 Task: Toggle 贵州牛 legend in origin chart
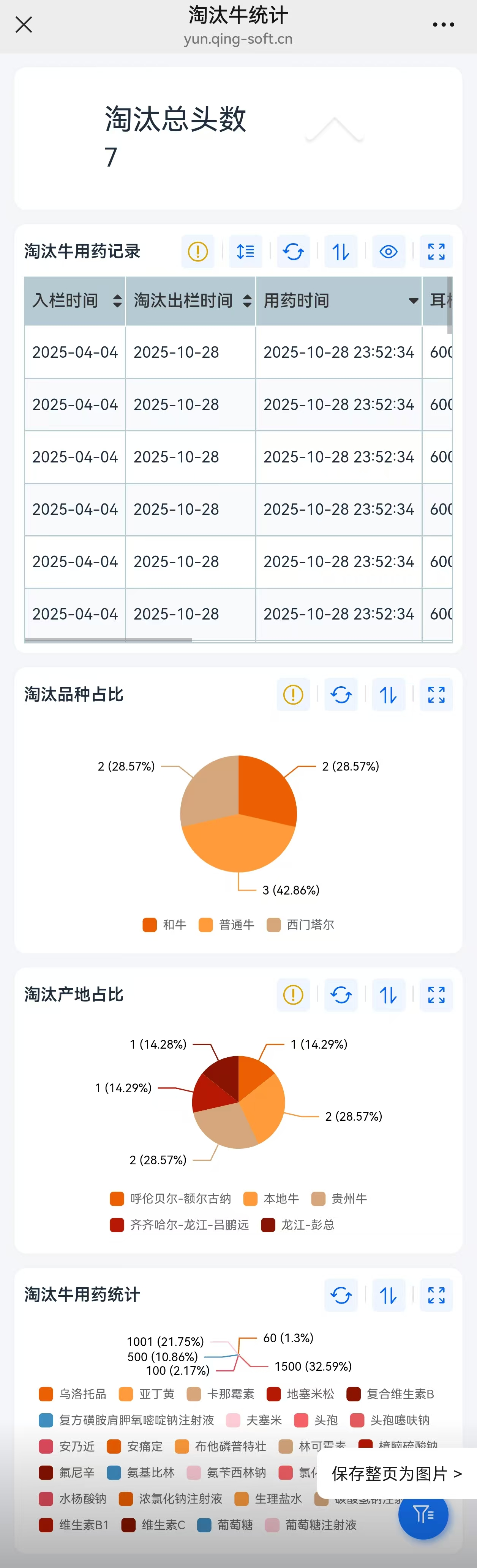click(x=339, y=1198)
